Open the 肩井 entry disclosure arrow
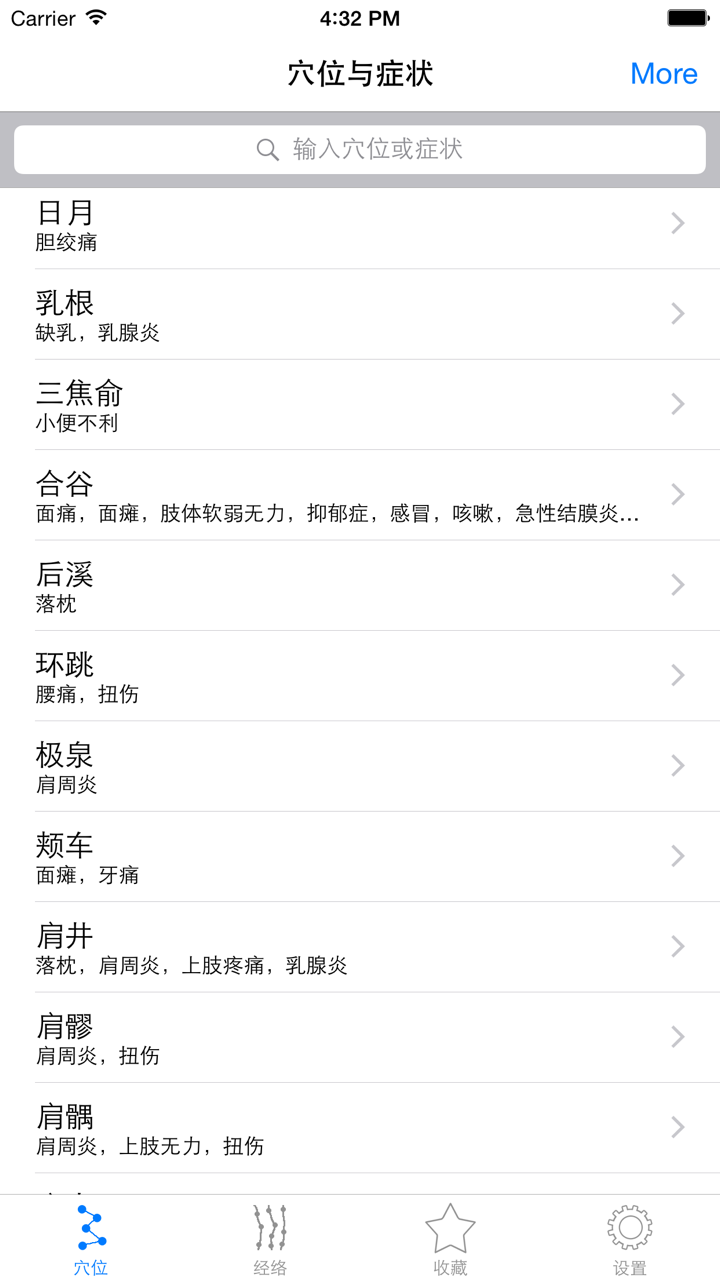 (676, 946)
